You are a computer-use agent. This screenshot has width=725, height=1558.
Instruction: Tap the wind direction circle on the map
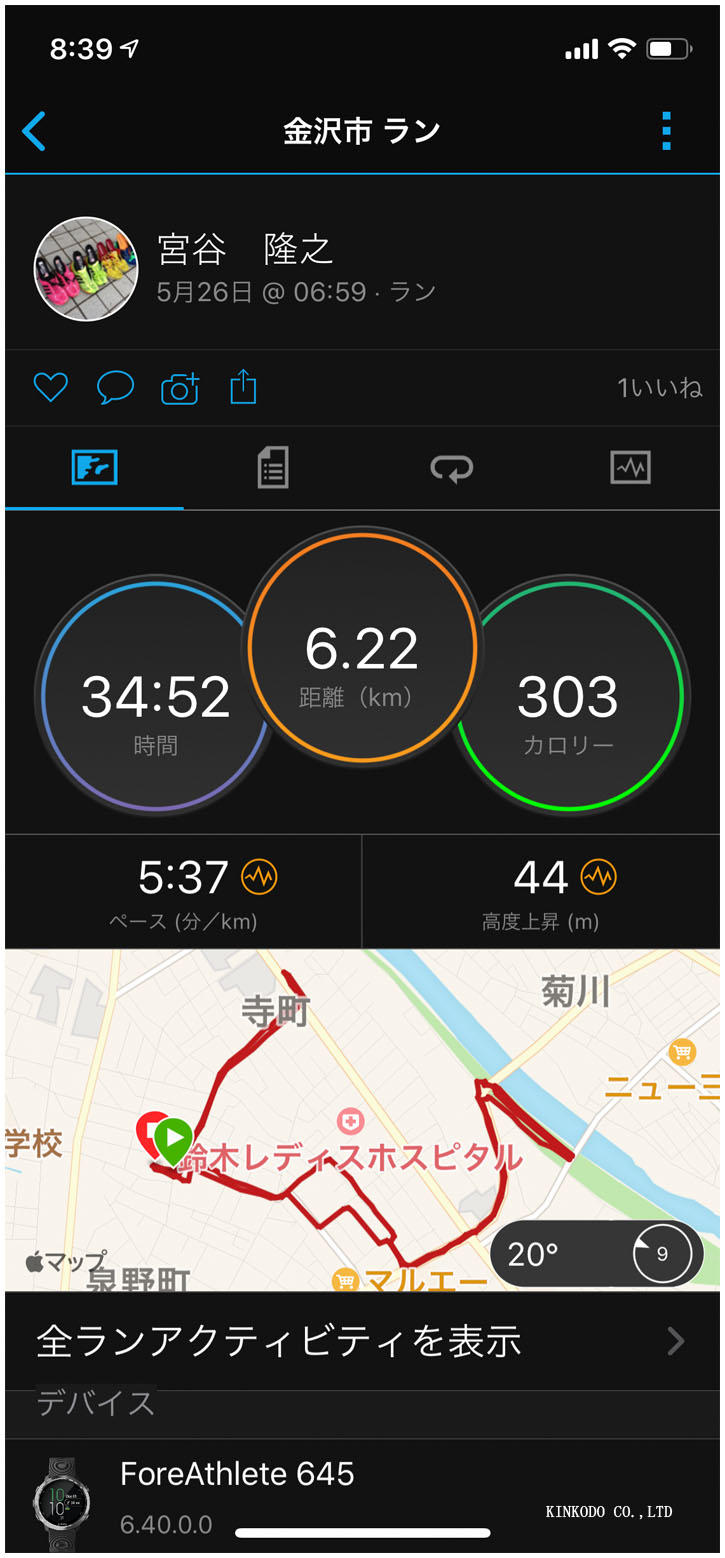662,1253
